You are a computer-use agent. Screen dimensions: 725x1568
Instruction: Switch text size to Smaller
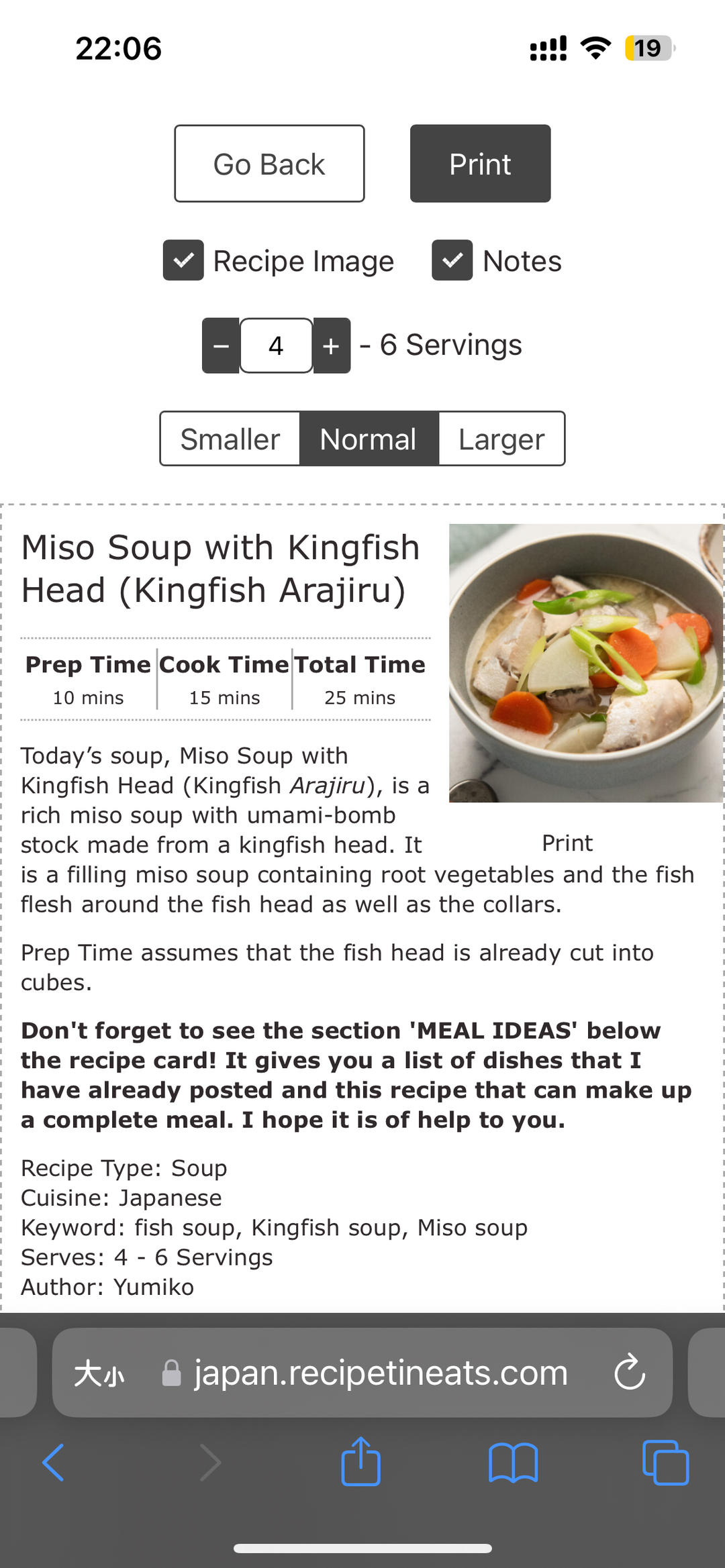point(230,439)
